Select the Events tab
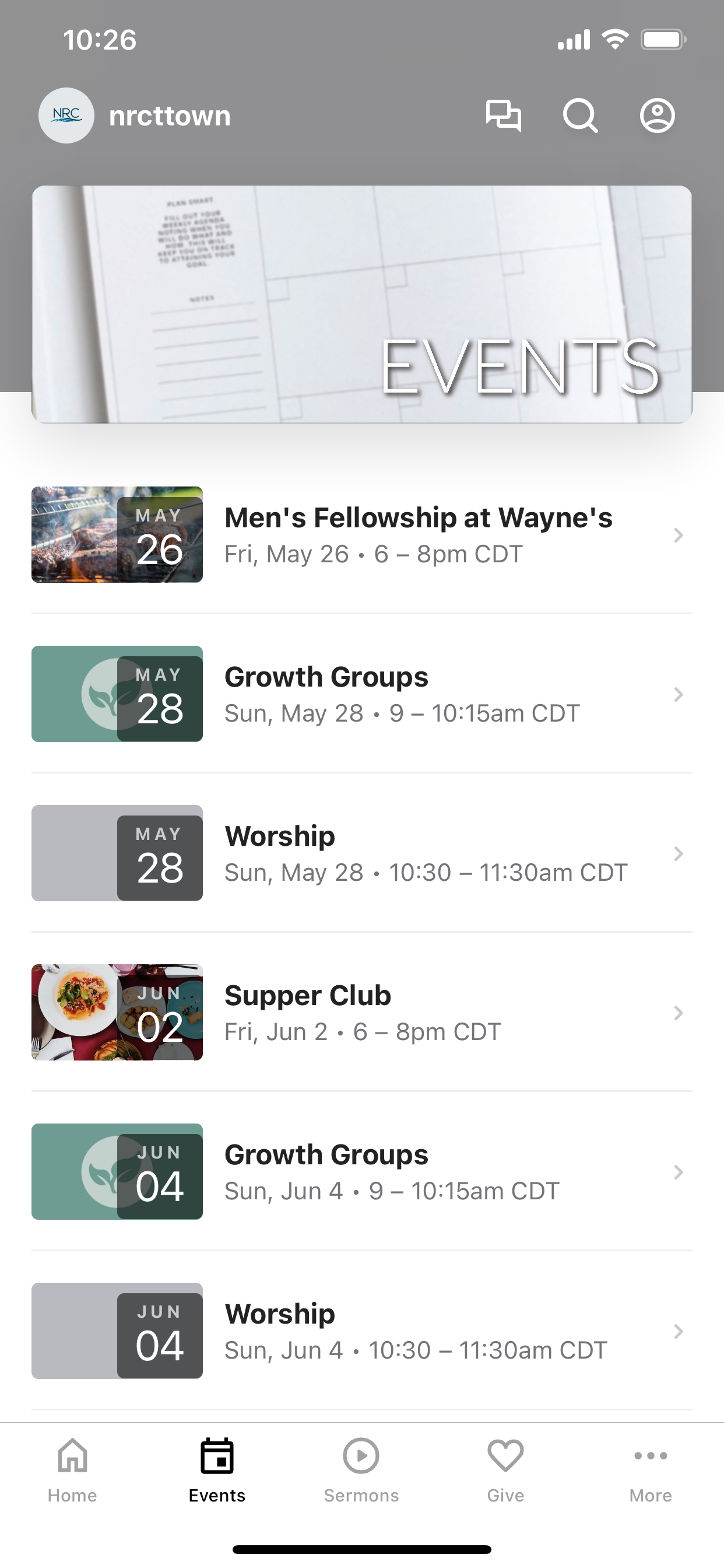Image resolution: width=724 pixels, height=1568 pixels. pos(217,1470)
